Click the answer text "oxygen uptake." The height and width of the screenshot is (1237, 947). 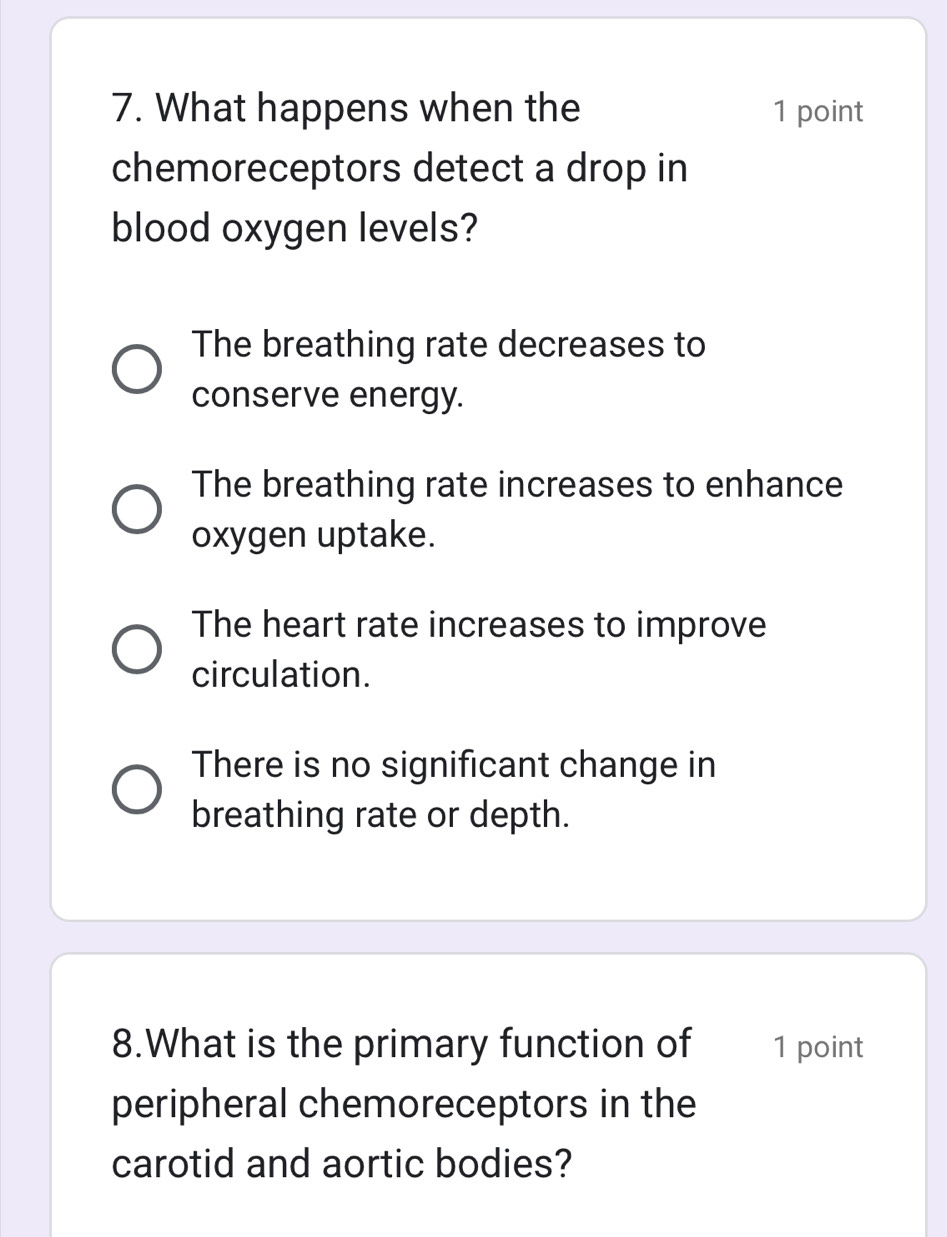click(x=312, y=535)
